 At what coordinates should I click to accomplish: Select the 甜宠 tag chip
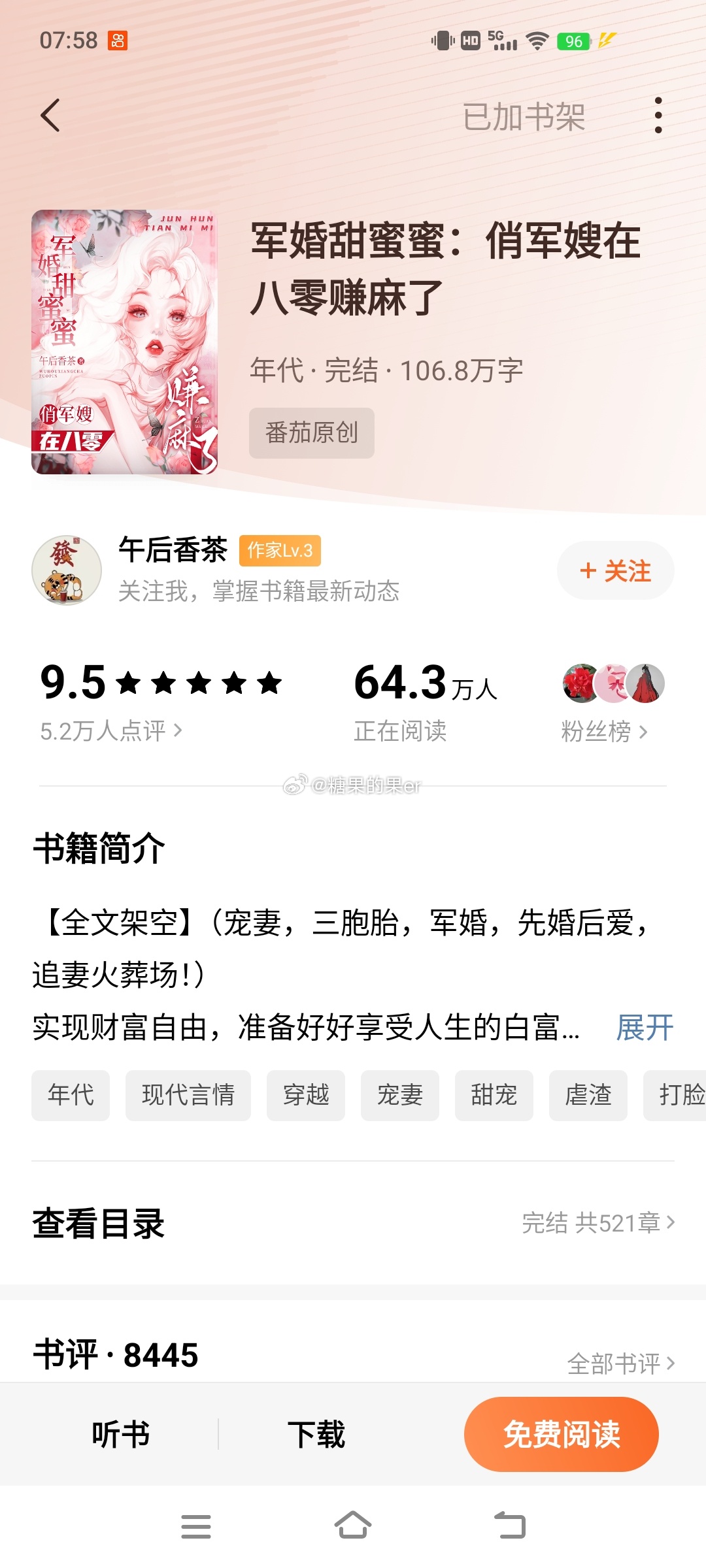pos(494,1095)
